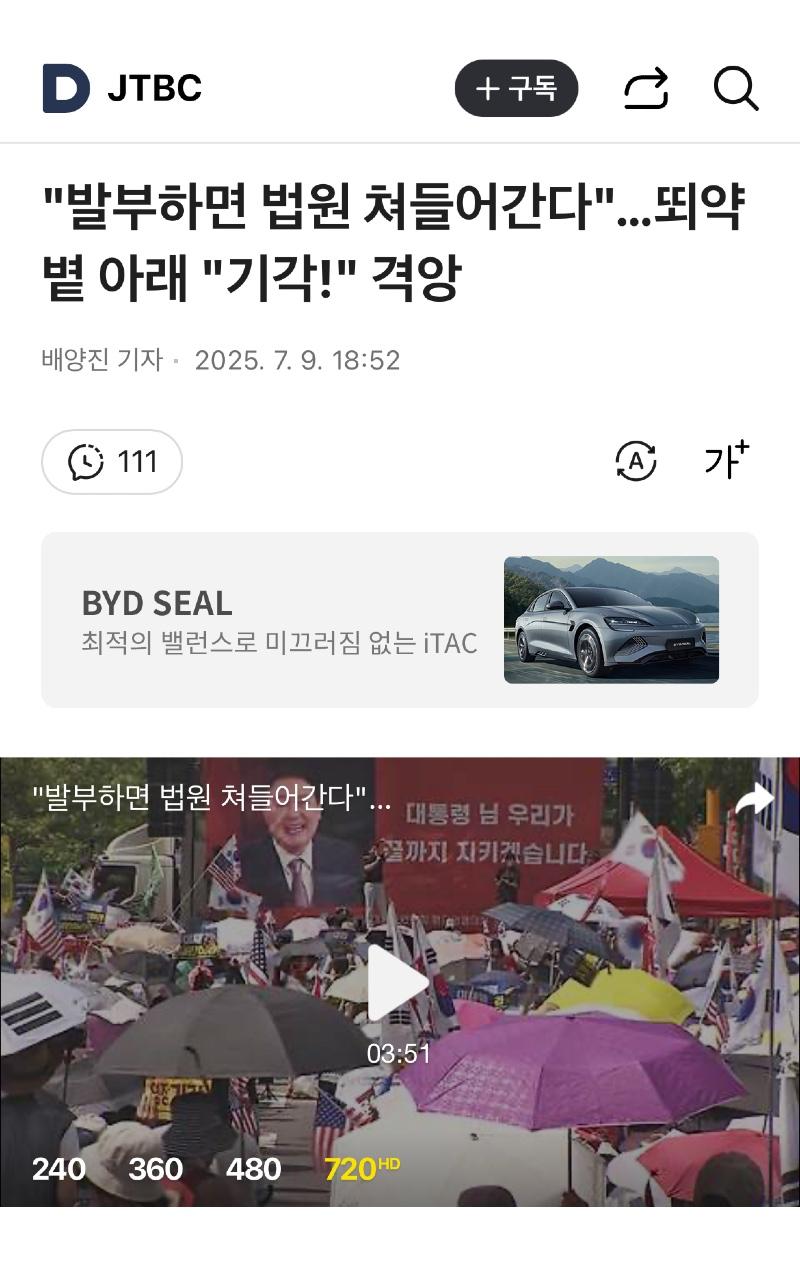Viewport: 800px width, 1272px height.
Task: Play the news video
Action: click(397, 984)
